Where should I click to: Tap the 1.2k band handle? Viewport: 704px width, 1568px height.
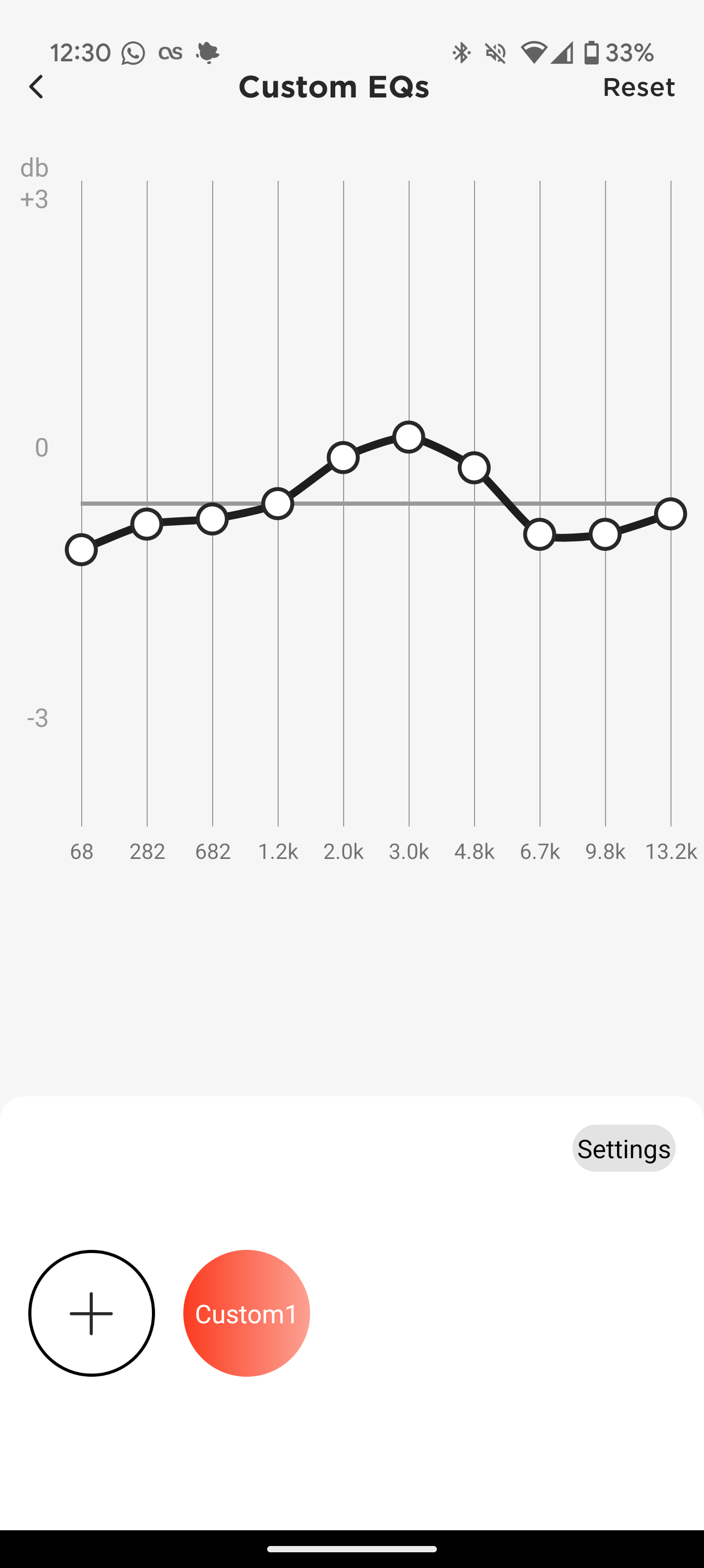(278, 504)
